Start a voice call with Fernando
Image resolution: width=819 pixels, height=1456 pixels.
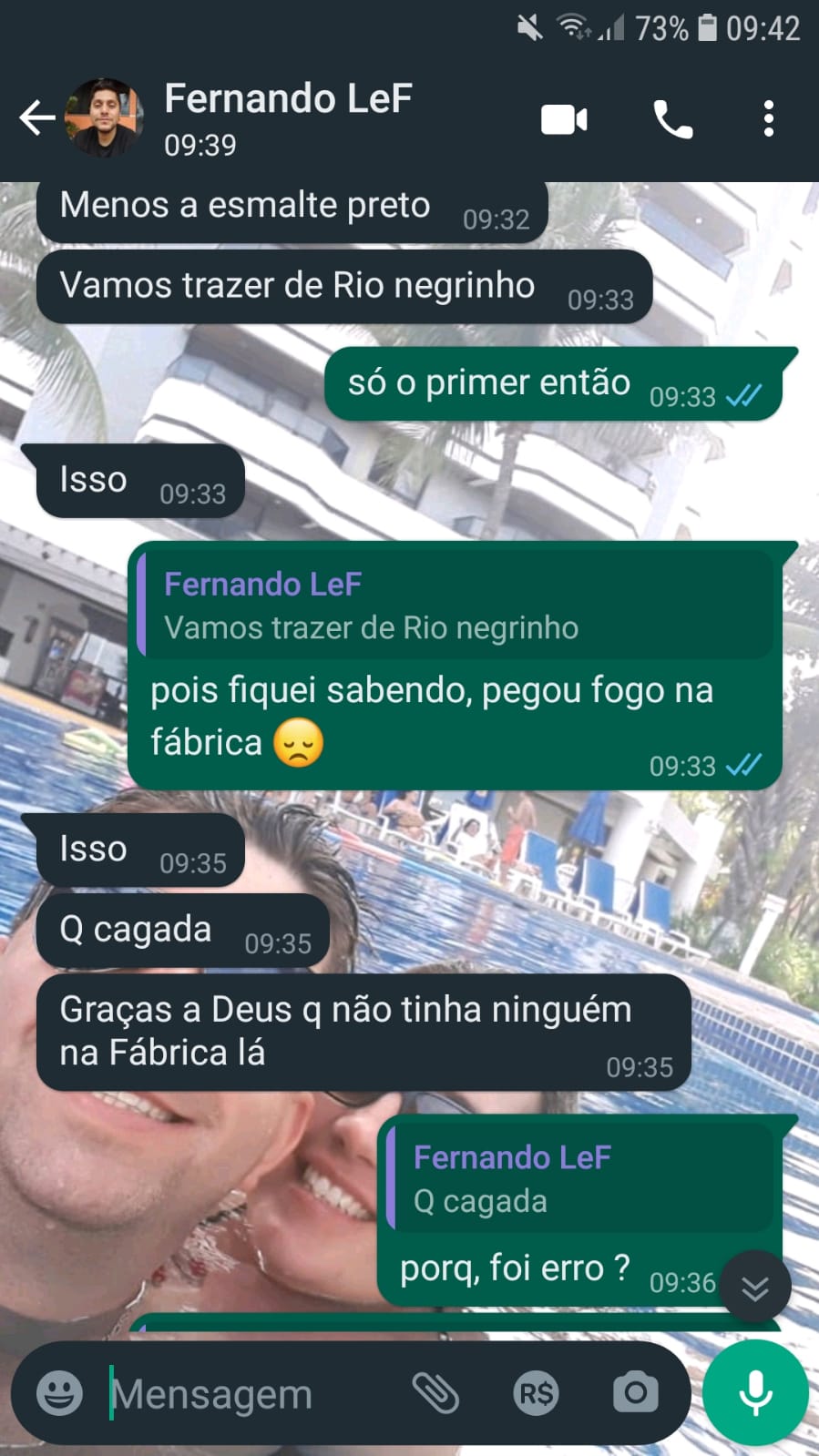(672, 119)
